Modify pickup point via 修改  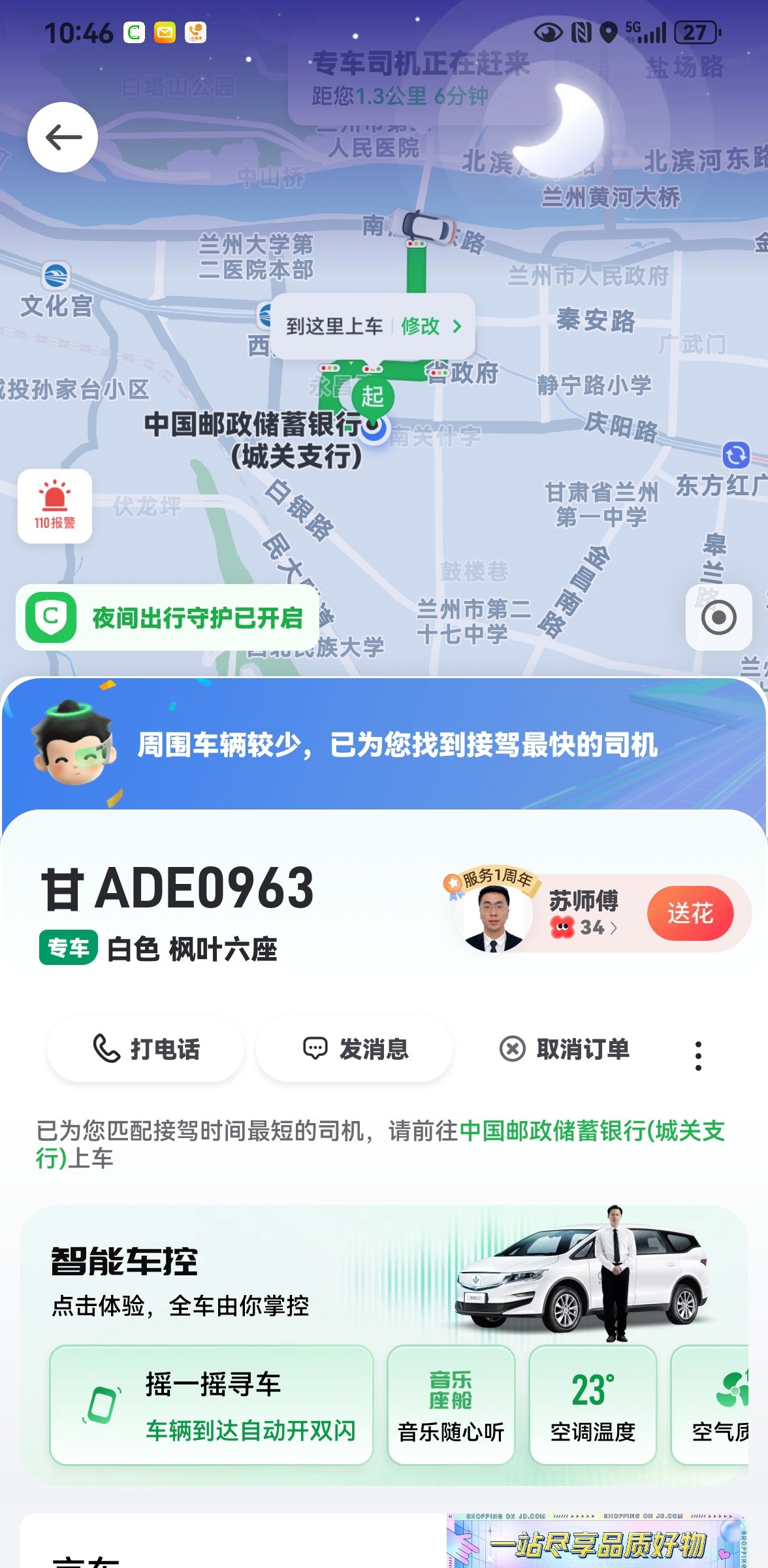click(431, 326)
